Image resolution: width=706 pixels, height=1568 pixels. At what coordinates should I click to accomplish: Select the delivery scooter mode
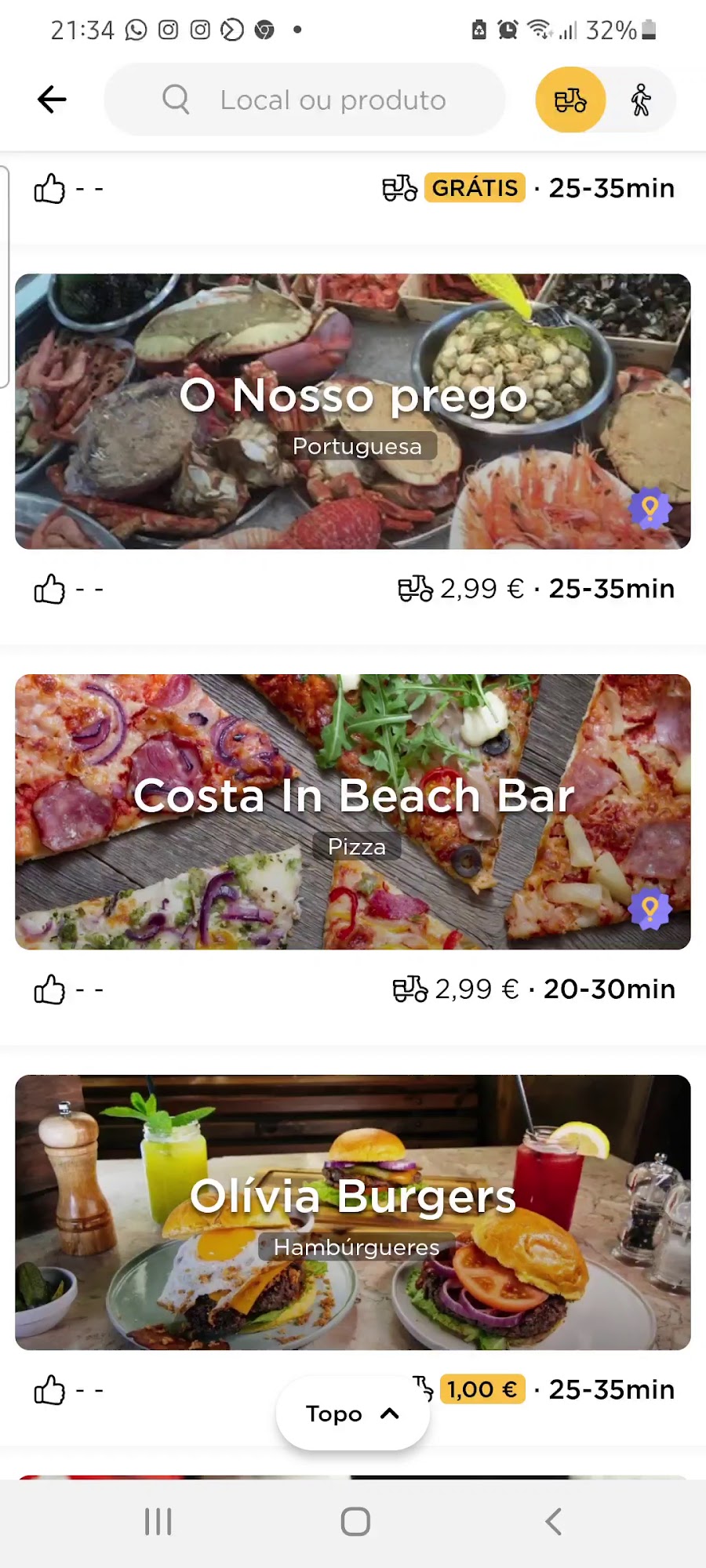pyautogui.click(x=570, y=100)
